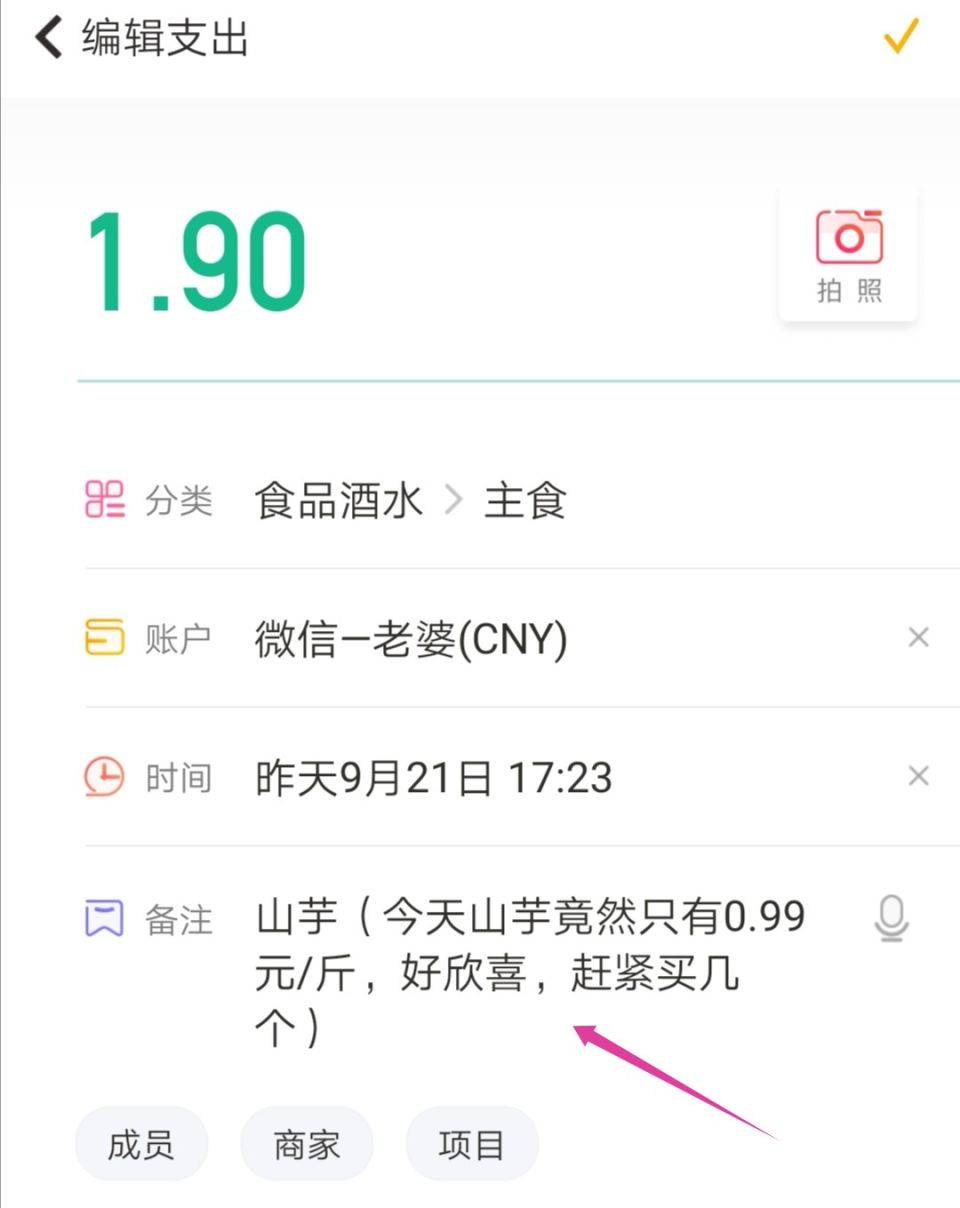
Task: Clear the 微信-老婆 account selection
Action: point(918,637)
